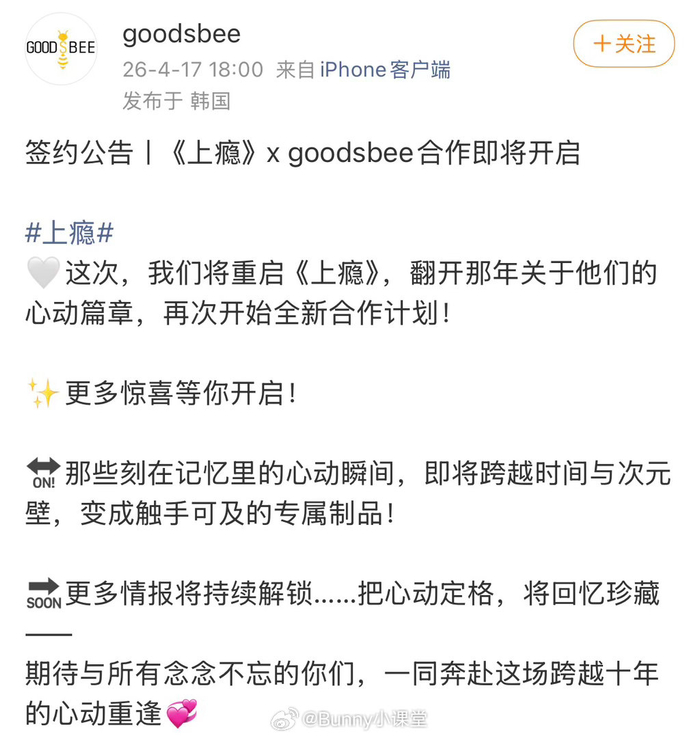Tap the iPhone客户端 source link

385,70
